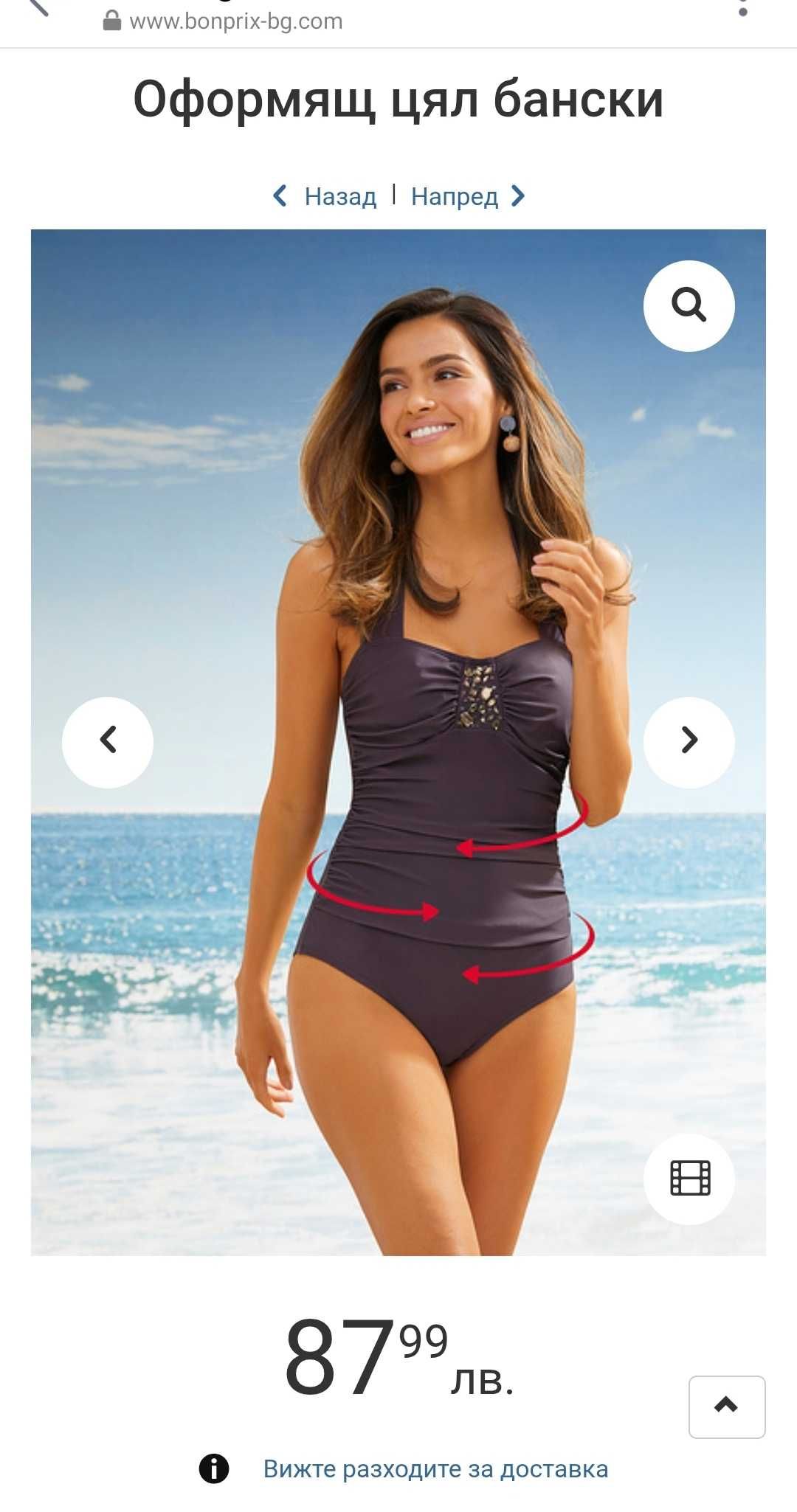
Task: Open the browser overflow menu
Action: pyautogui.click(x=742, y=9)
